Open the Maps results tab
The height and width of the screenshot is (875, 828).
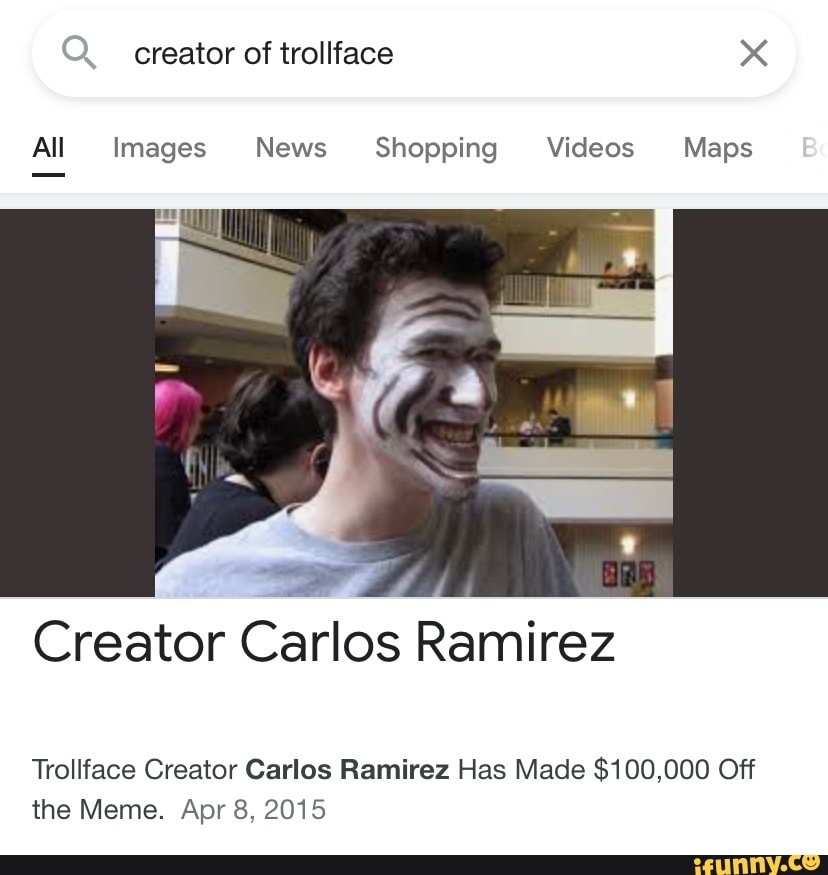[x=718, y=148]
